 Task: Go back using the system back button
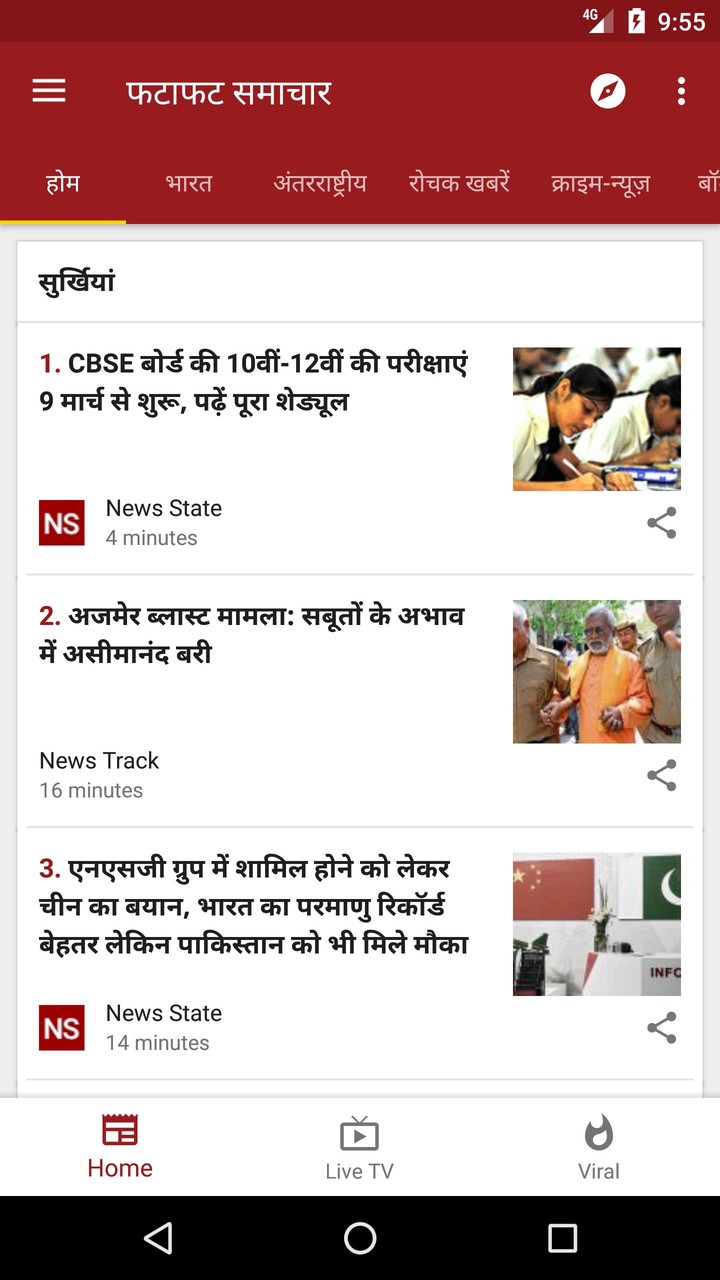pos(158,1238)
